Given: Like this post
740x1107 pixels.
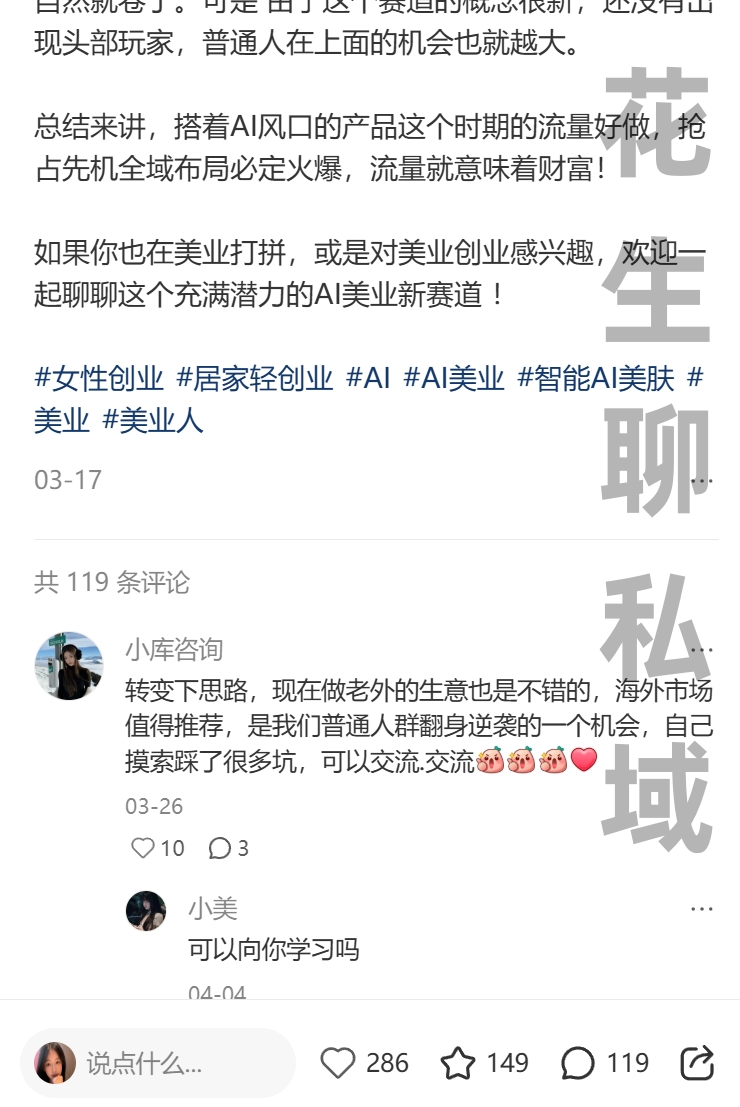Looking at the screenshot, I should pos(338,1063).
